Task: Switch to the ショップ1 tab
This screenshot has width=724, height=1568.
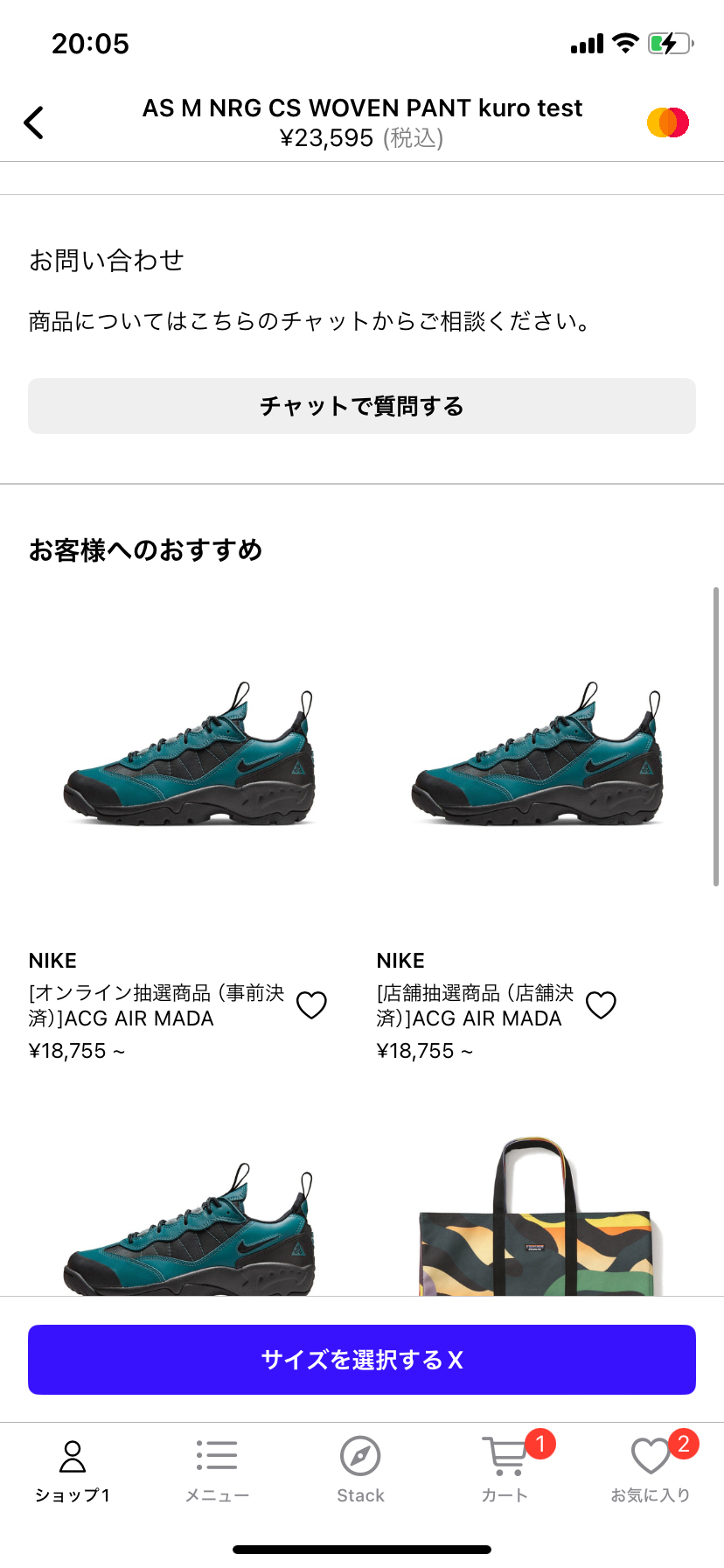Action: 73,1470
